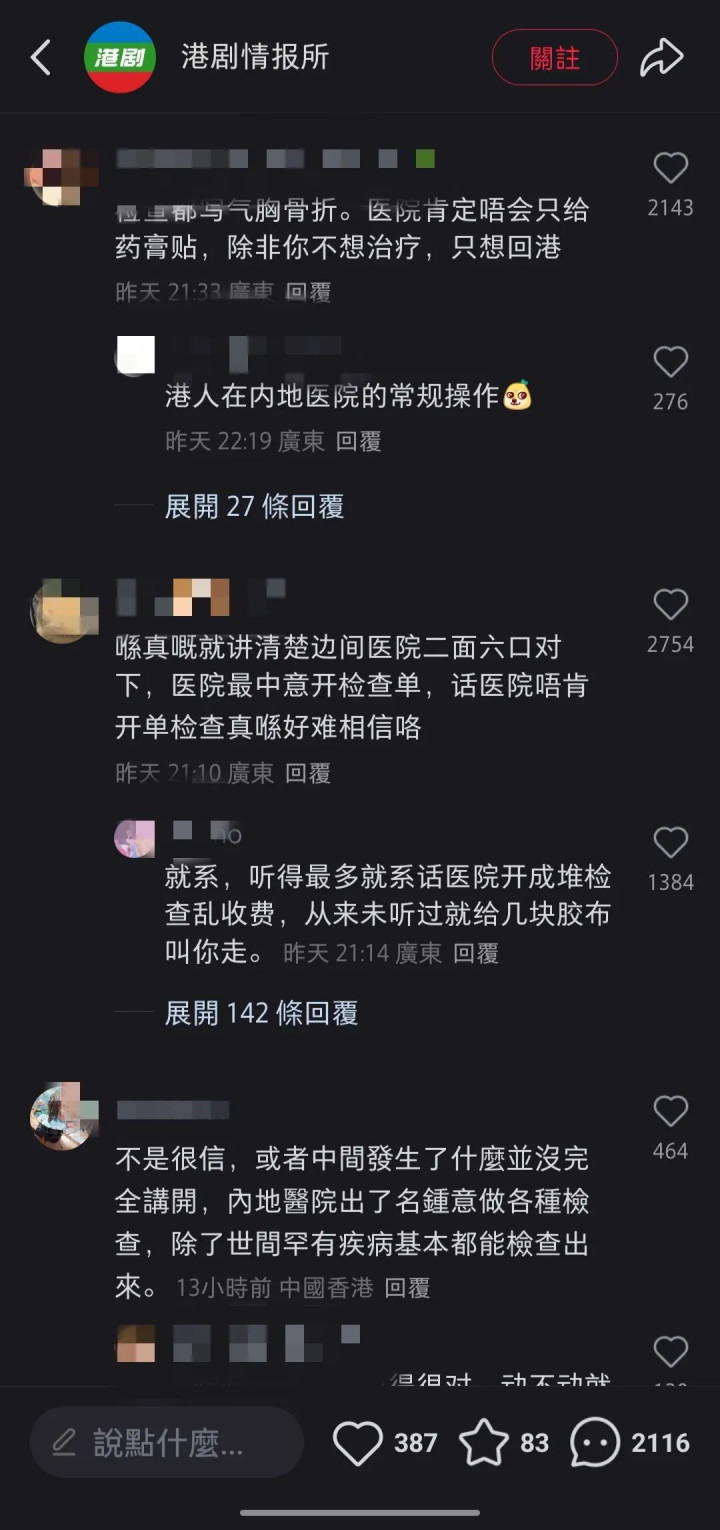720x1530 pixels.
Task: Open the 港剧情报所 profile avatar
Action: click(x=120, y=58)
